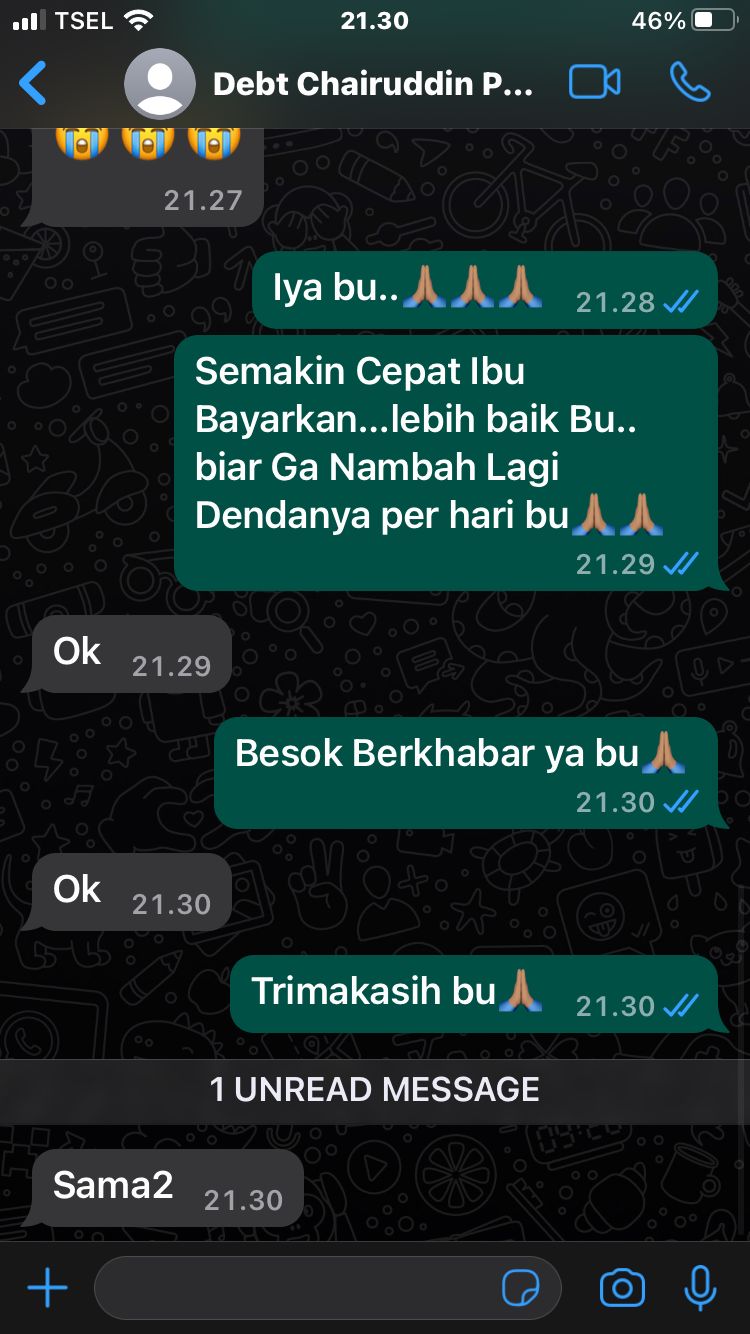
Task: Open the camera
Action: coord(622,1288)
